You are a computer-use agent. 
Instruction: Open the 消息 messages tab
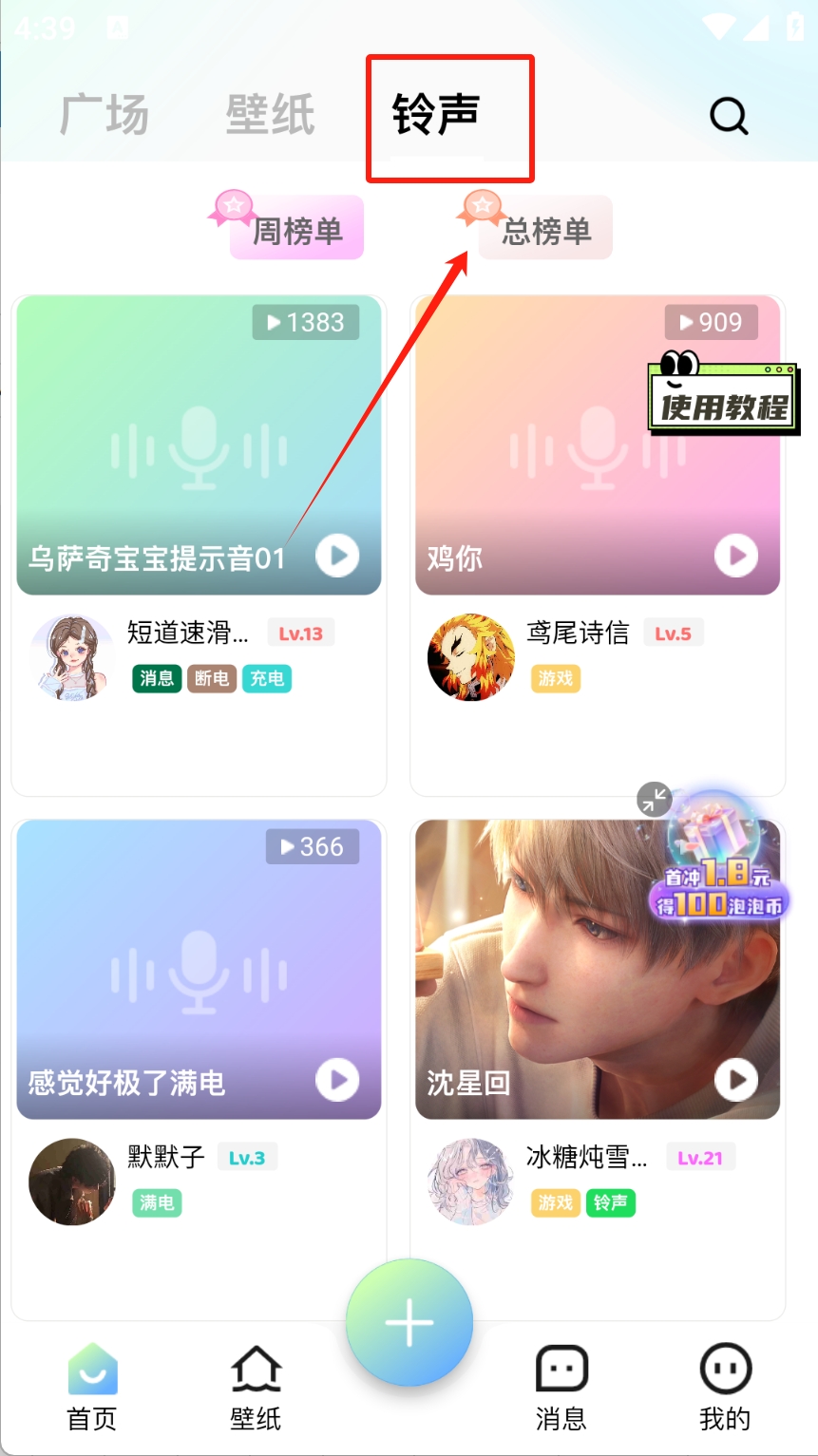pyautogui.click(x=561, y=1387)
